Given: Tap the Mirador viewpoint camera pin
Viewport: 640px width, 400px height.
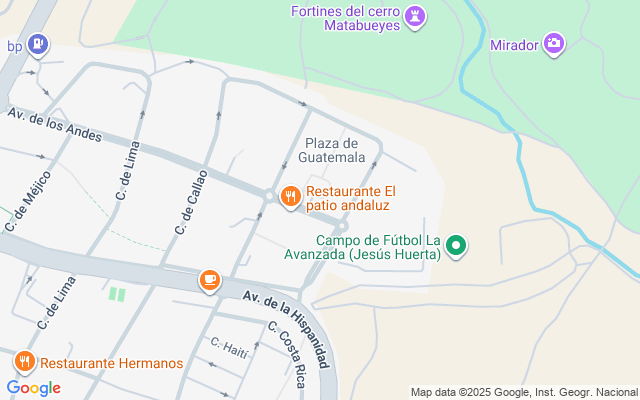Looking at the screenshot, I should tap(554, 43).
